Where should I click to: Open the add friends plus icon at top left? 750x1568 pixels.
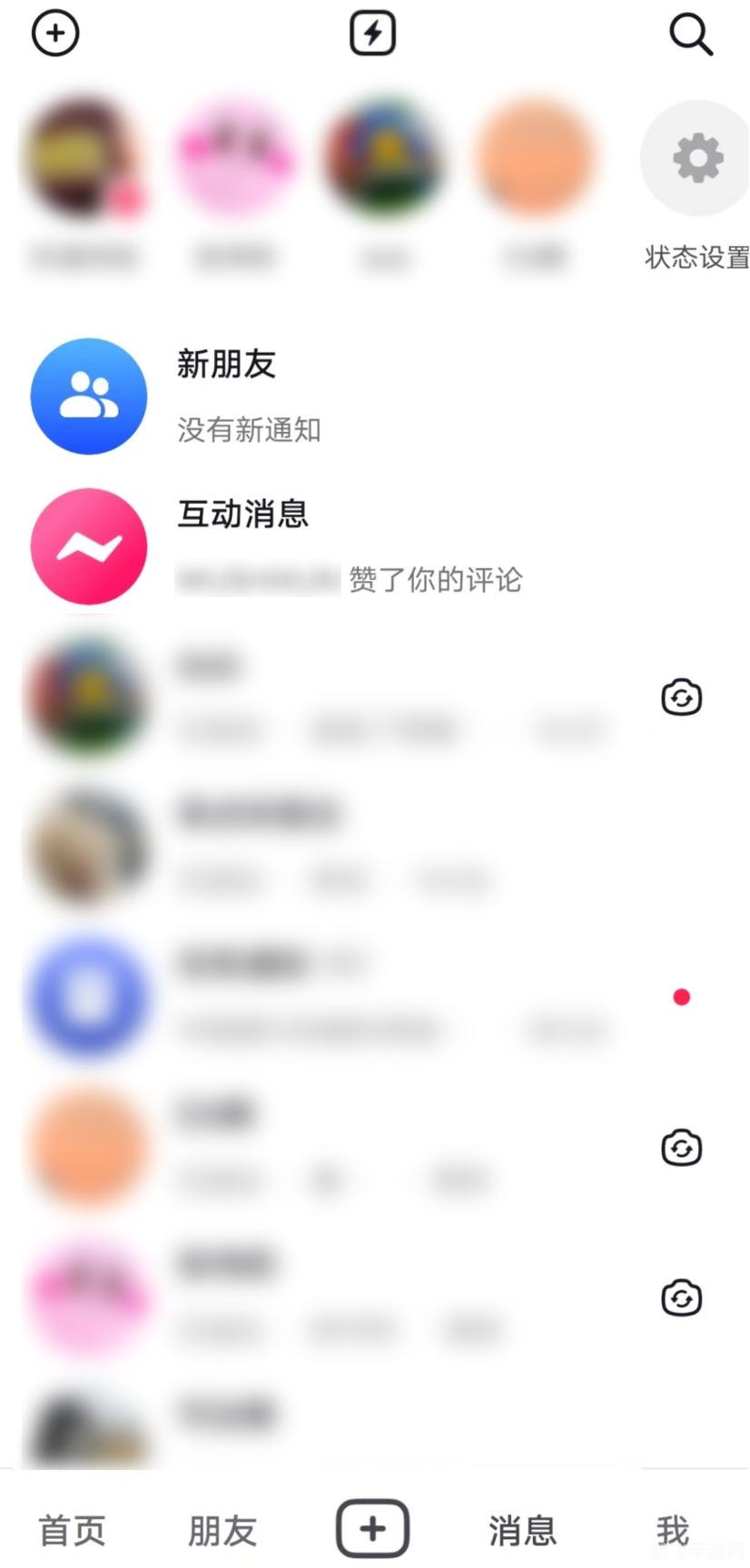pos(55,33)
